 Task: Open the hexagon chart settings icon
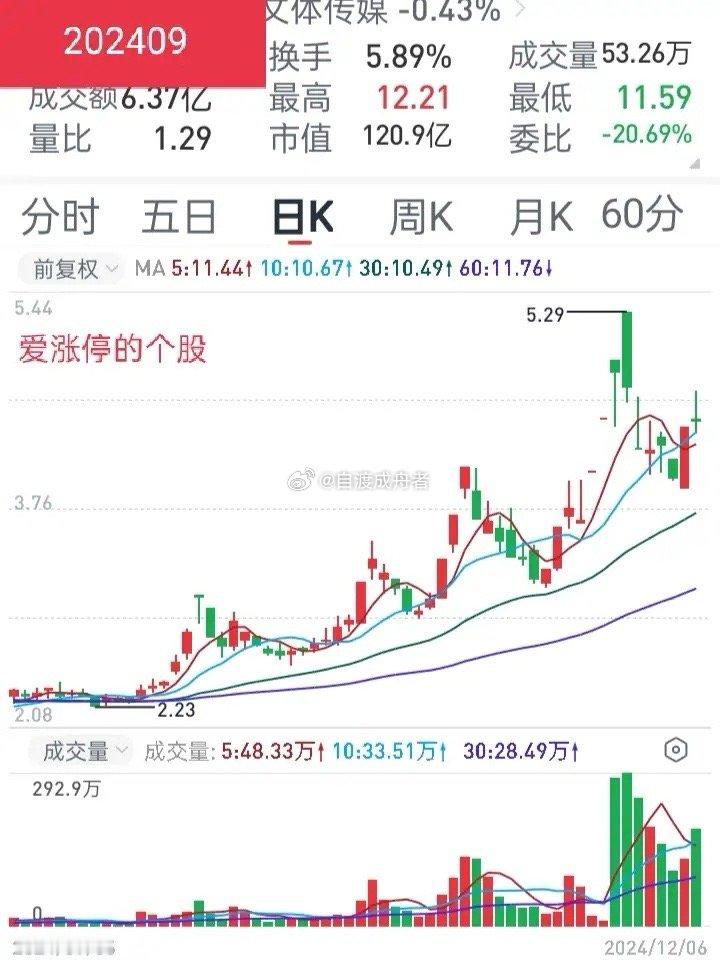click(675, 750)
